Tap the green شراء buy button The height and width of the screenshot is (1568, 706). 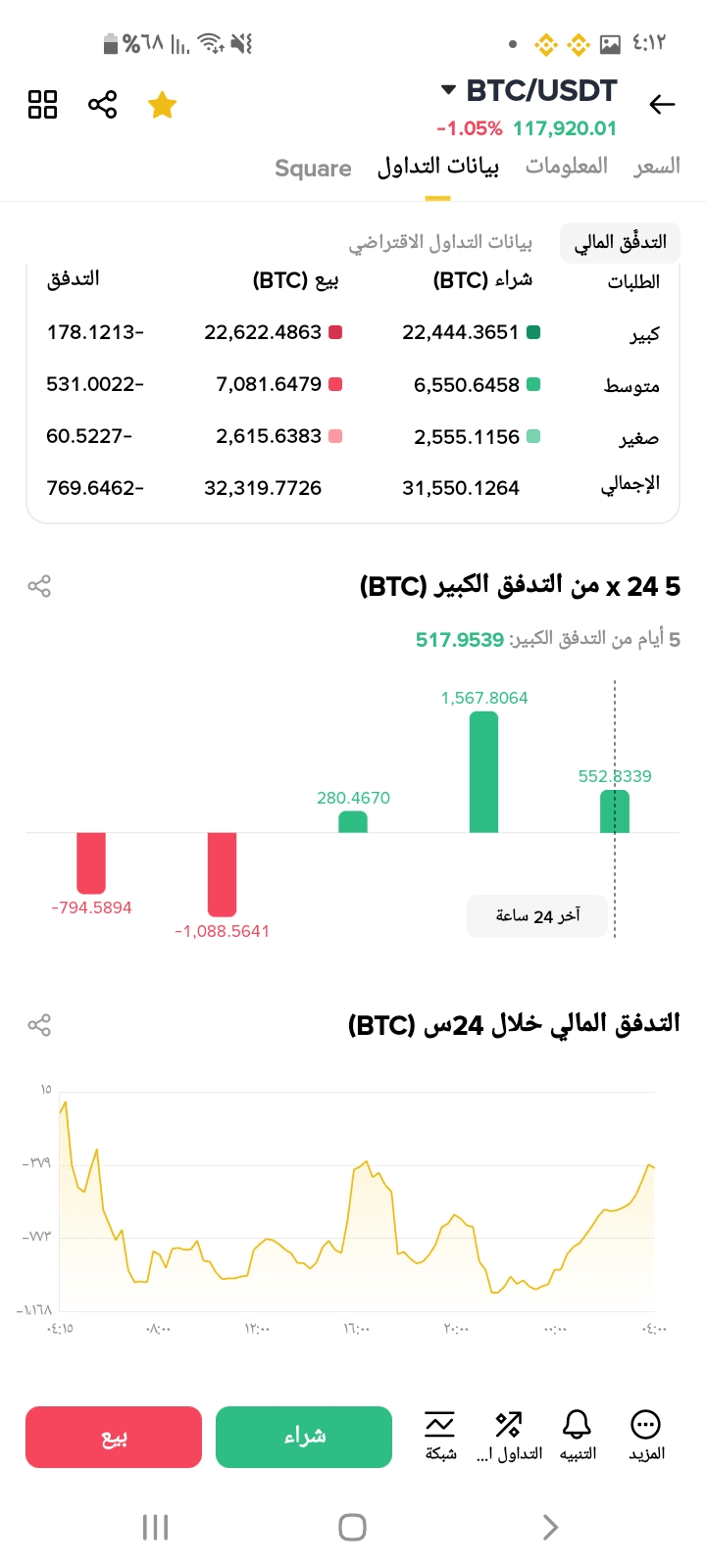[304, 1437]
